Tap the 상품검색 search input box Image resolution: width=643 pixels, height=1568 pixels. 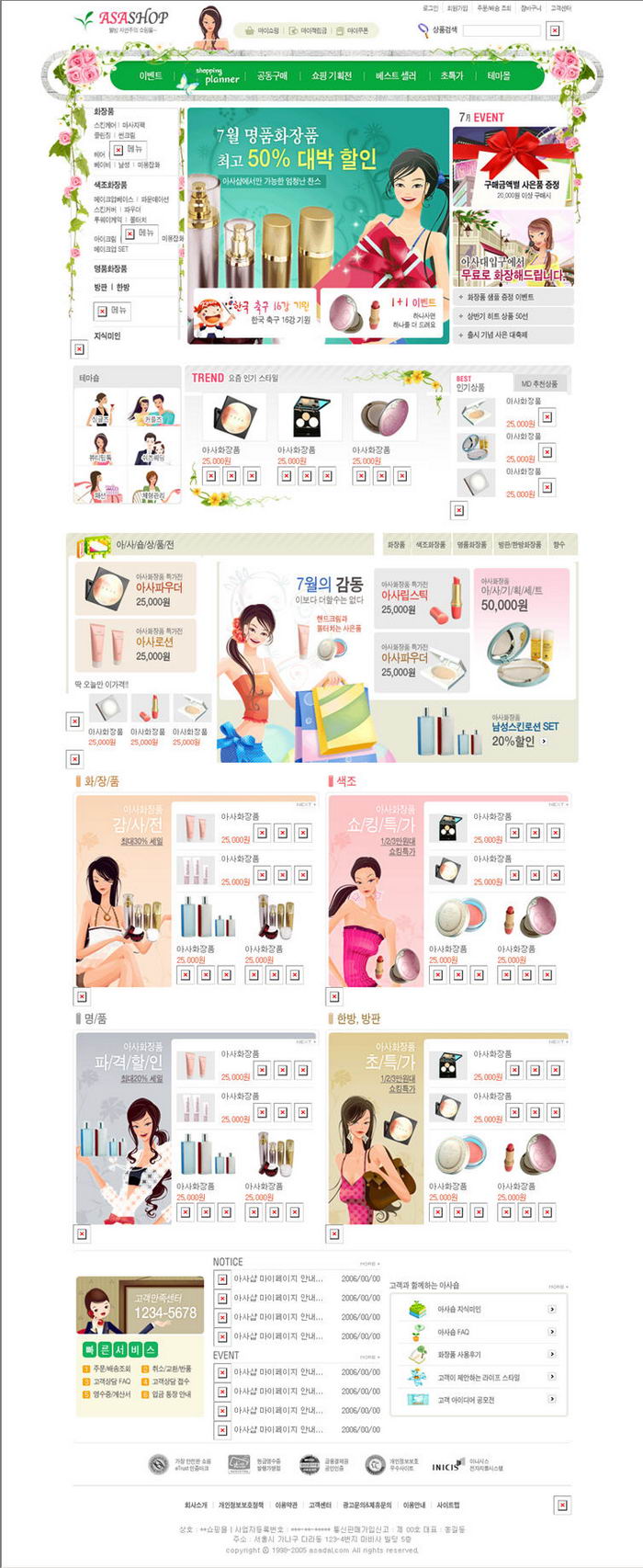pos(502,31)
